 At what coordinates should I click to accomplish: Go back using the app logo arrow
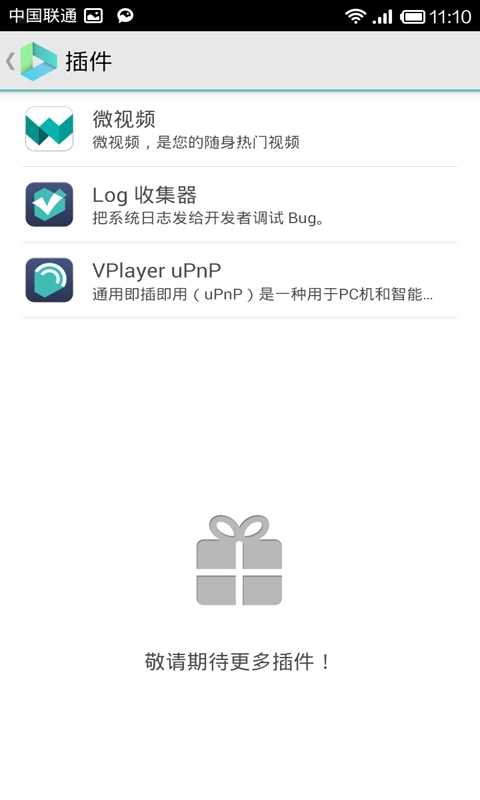pyautogui.click(x=32, y=61)
